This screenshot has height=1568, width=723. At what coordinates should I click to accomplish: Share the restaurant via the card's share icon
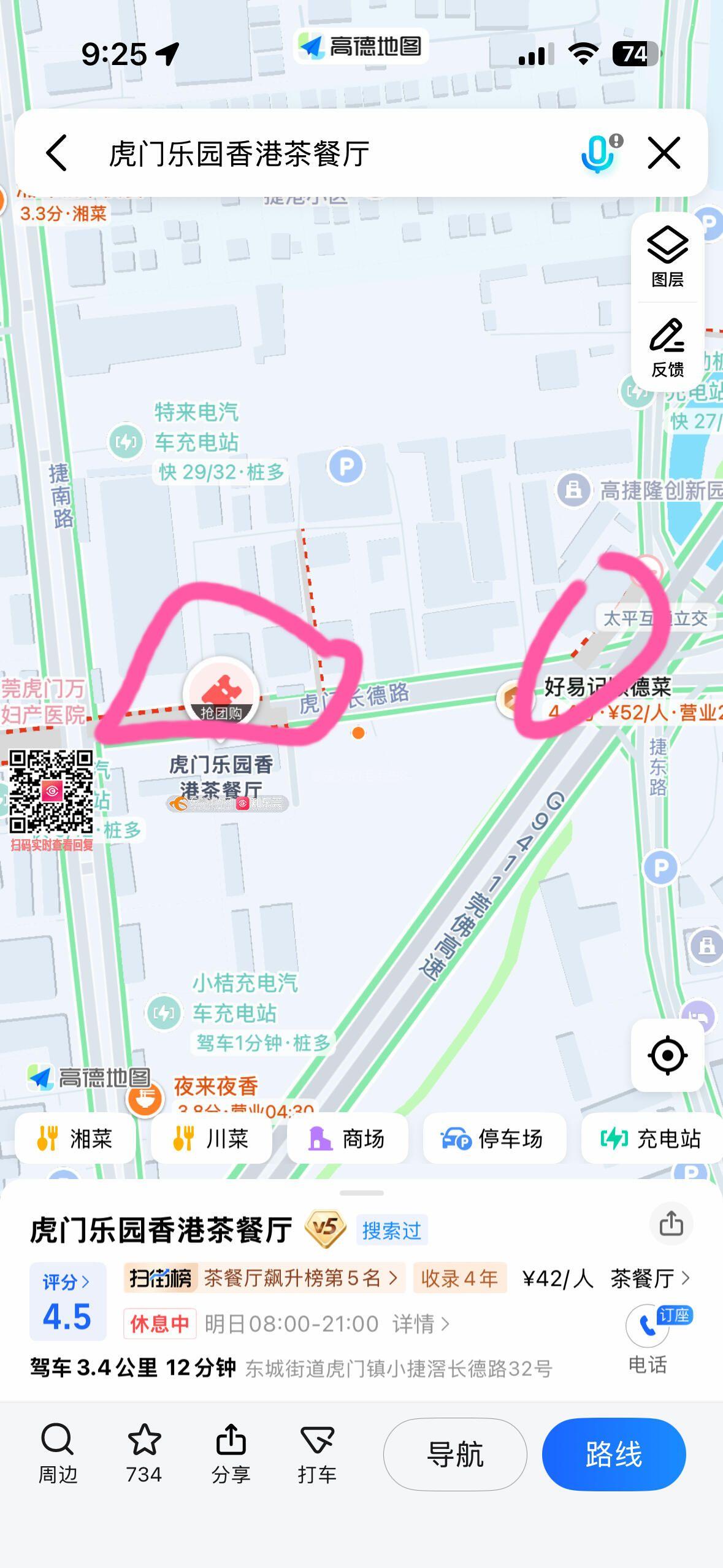[x=671, y=1223]
